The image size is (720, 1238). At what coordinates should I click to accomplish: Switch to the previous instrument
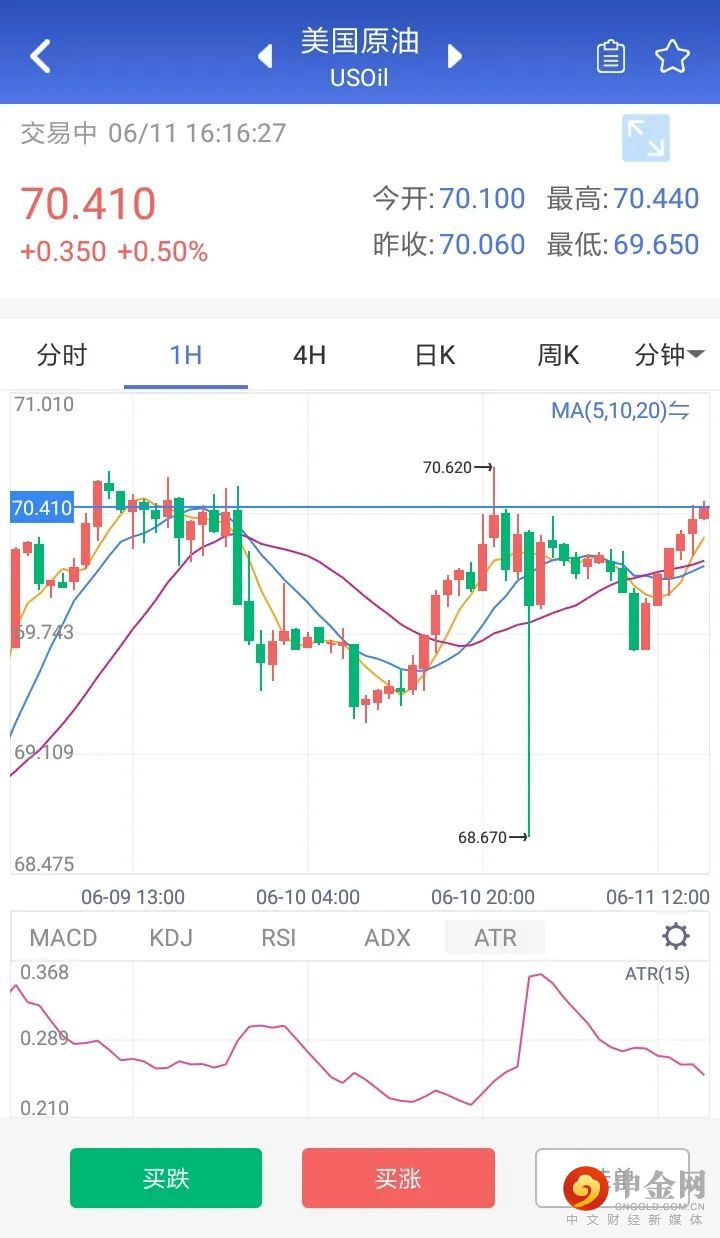click(265, 56)
